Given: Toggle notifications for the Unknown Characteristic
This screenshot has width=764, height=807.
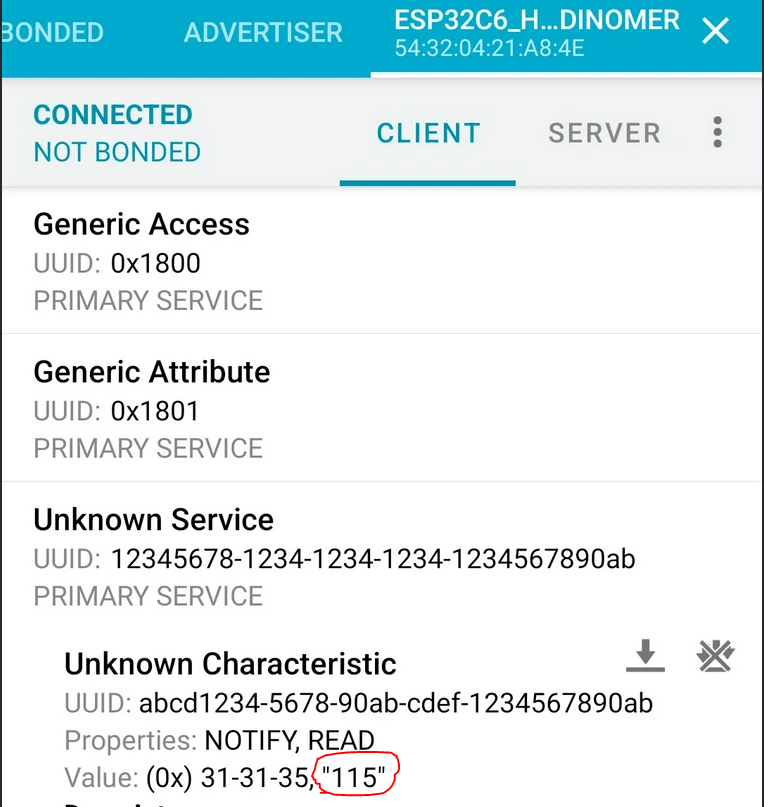Looking at the screenshot, I should (x=715, y=656).
